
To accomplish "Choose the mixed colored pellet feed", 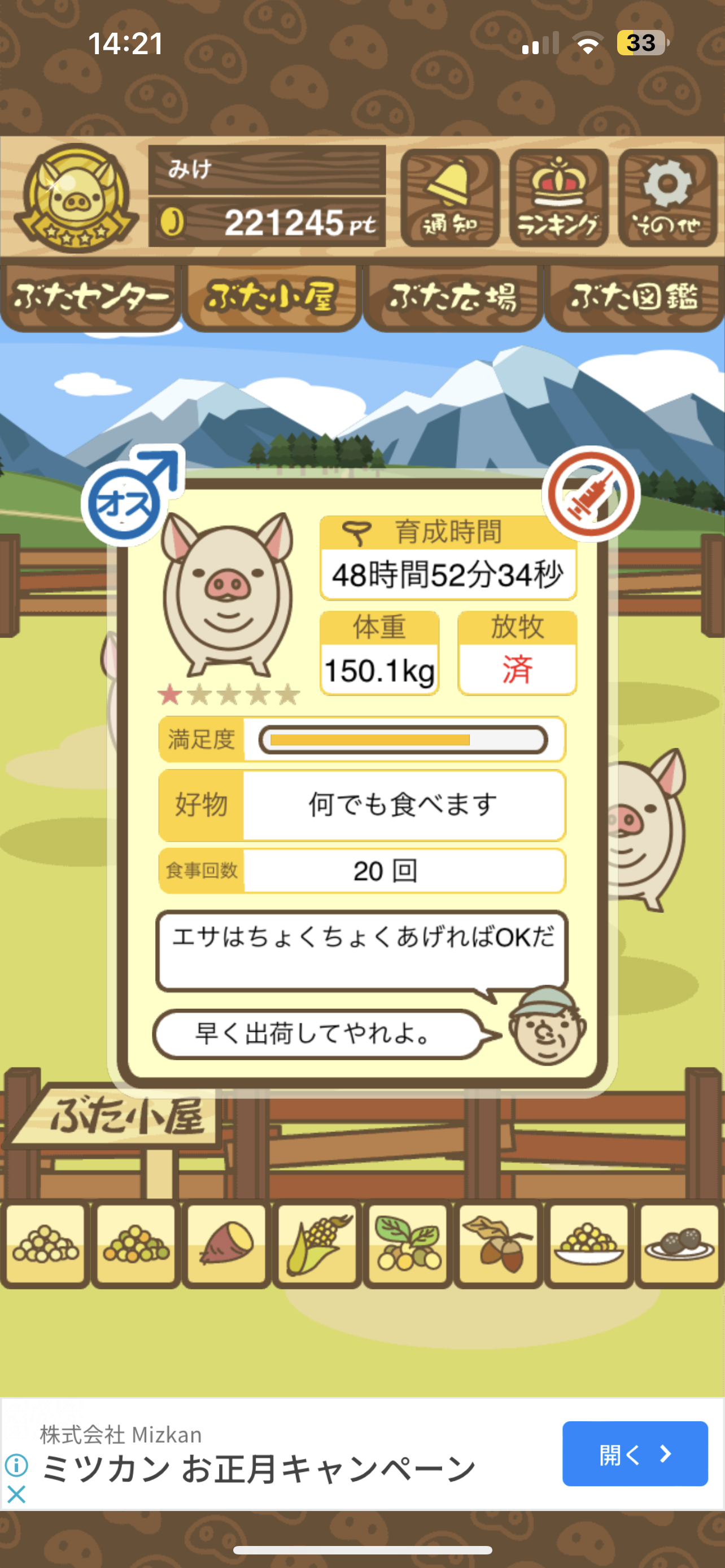I will click(x=136, y=1245).
